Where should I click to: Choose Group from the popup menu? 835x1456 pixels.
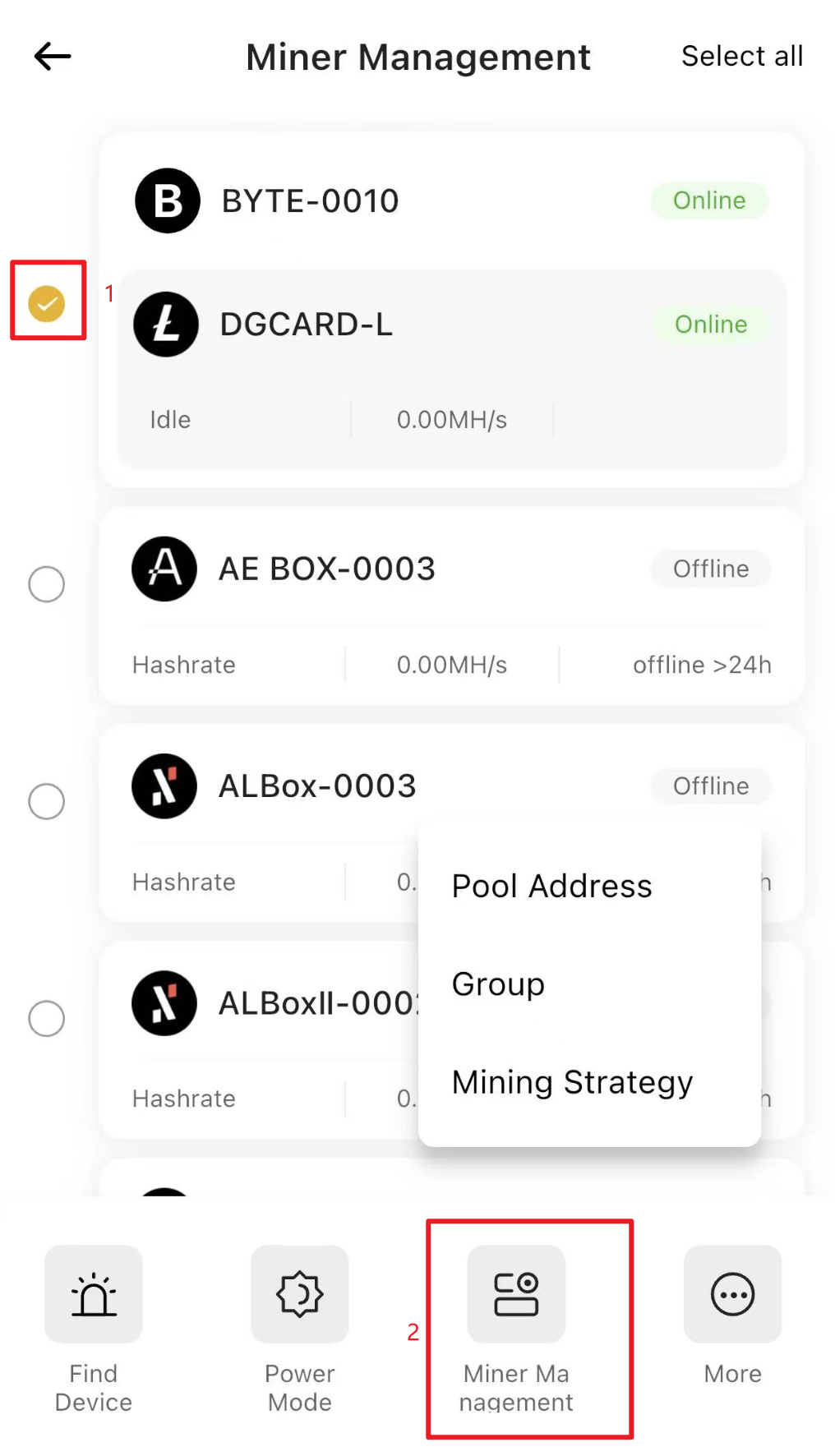click(498, 984)
